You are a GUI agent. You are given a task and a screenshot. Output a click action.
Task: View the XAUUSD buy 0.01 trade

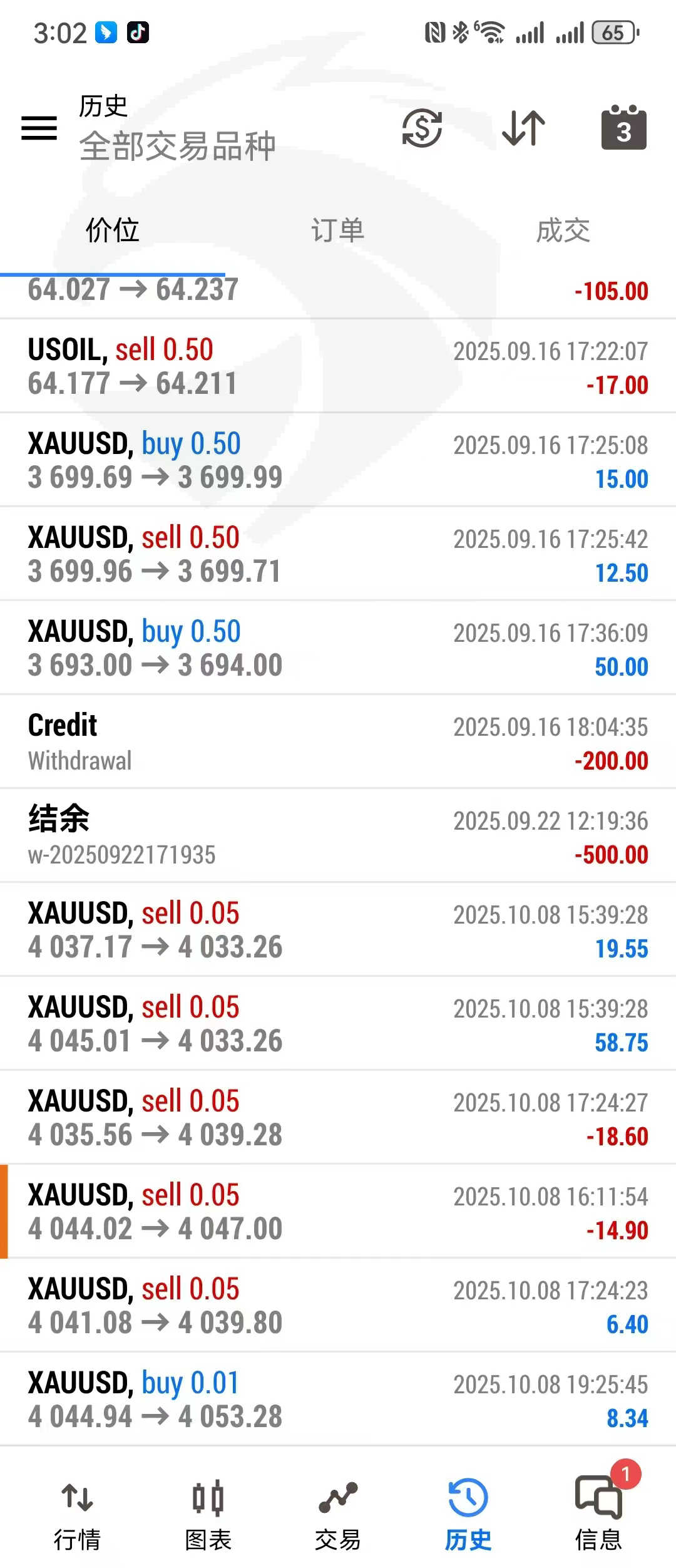pos(338,1400)
